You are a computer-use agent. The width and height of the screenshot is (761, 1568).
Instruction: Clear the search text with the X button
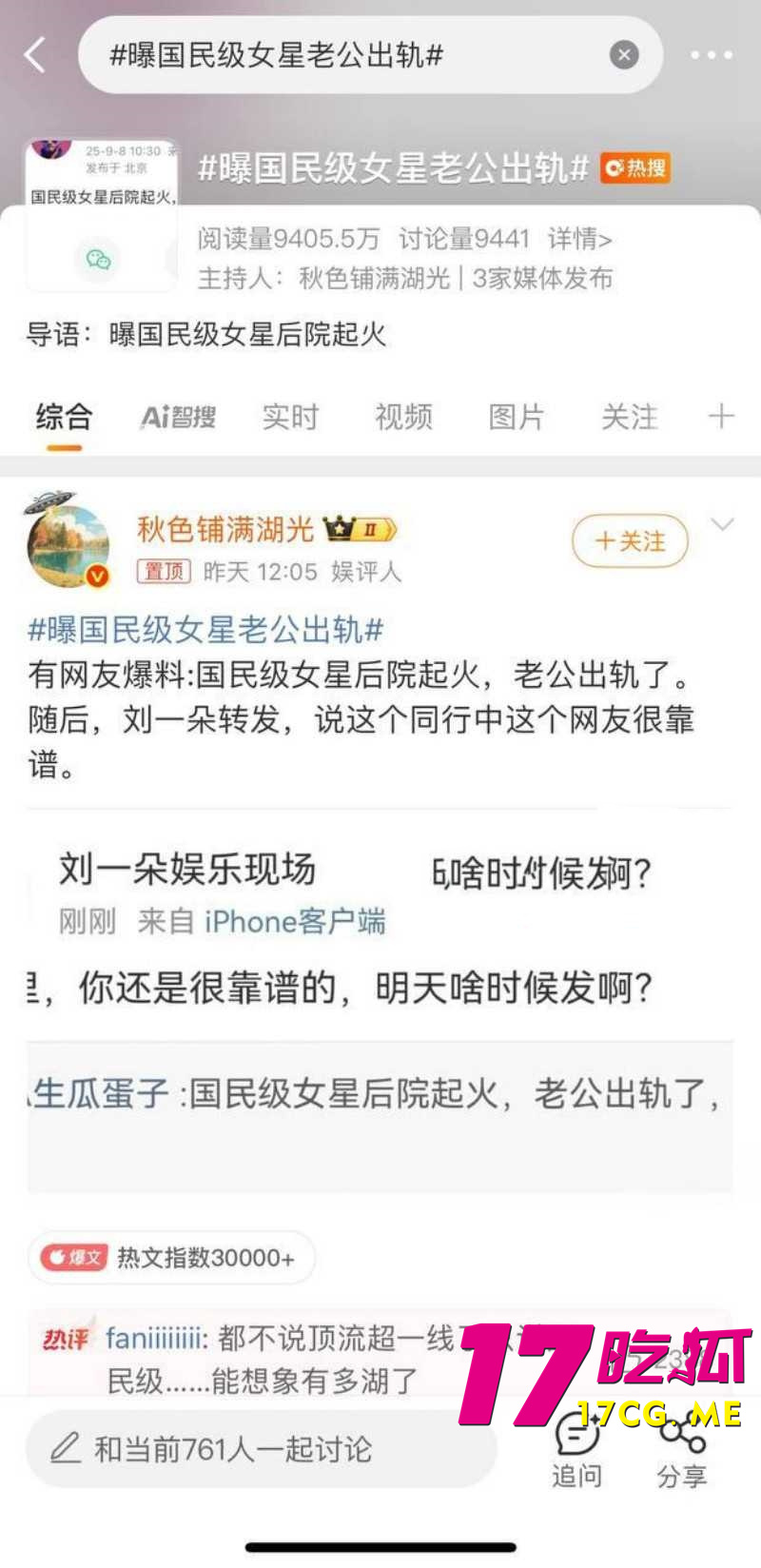coord(623,55)
